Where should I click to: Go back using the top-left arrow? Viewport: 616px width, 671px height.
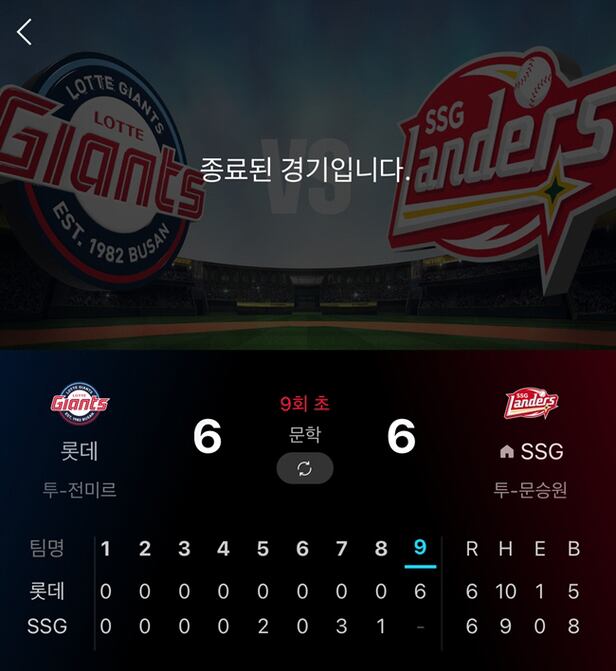click(x=25, y=32)
